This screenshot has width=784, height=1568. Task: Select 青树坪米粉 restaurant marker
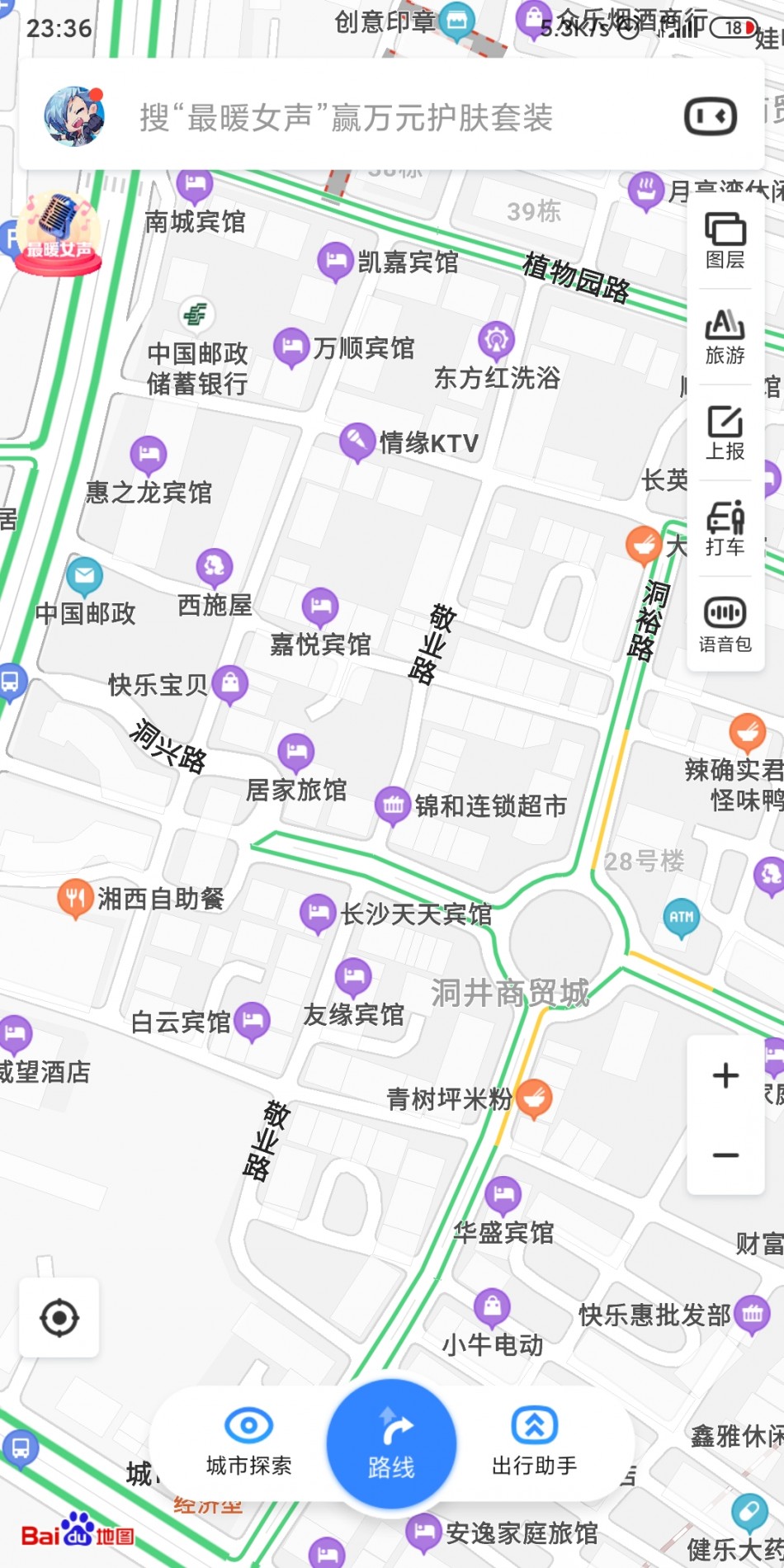pyautogui.click(x=534, y=1098)
